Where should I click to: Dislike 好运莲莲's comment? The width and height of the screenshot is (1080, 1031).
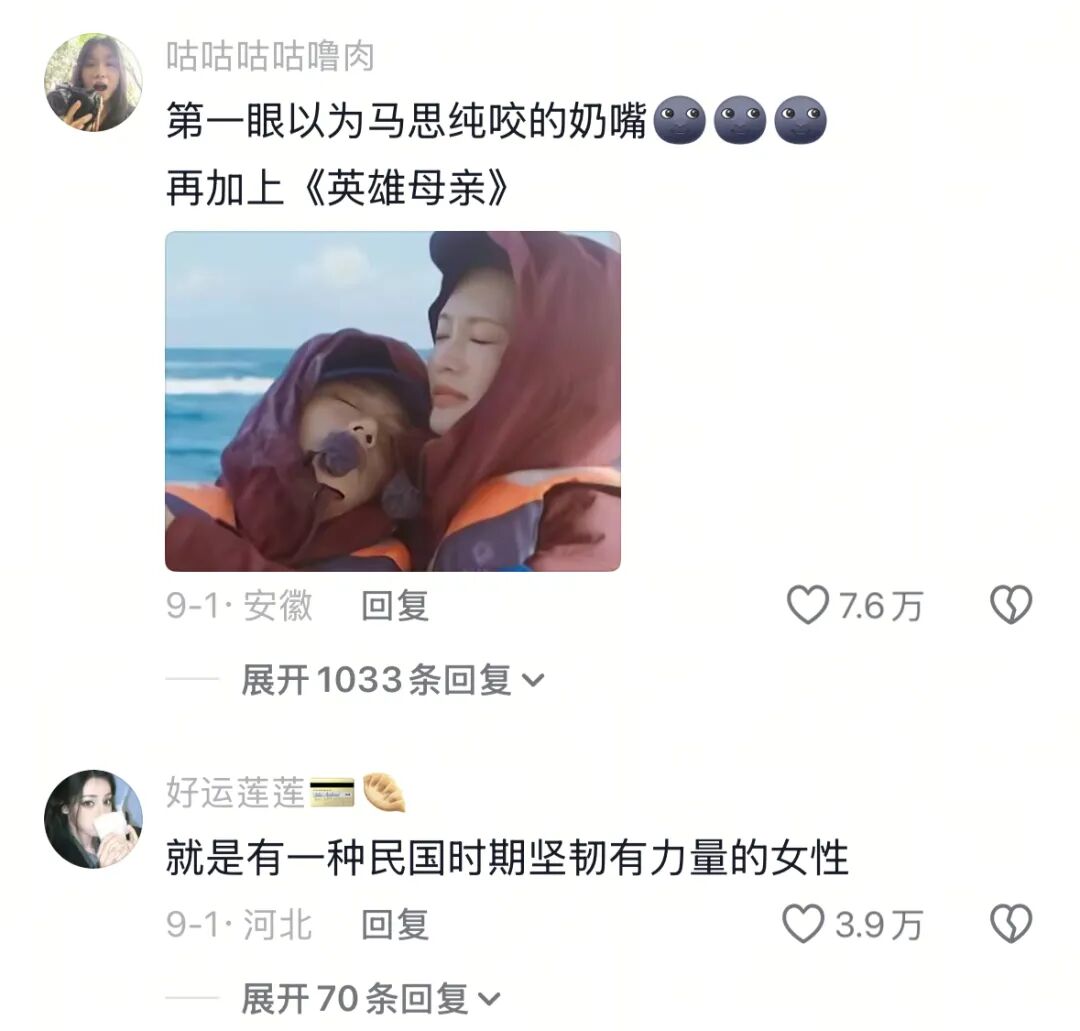pyautogui.click(x=1010, y=924)
